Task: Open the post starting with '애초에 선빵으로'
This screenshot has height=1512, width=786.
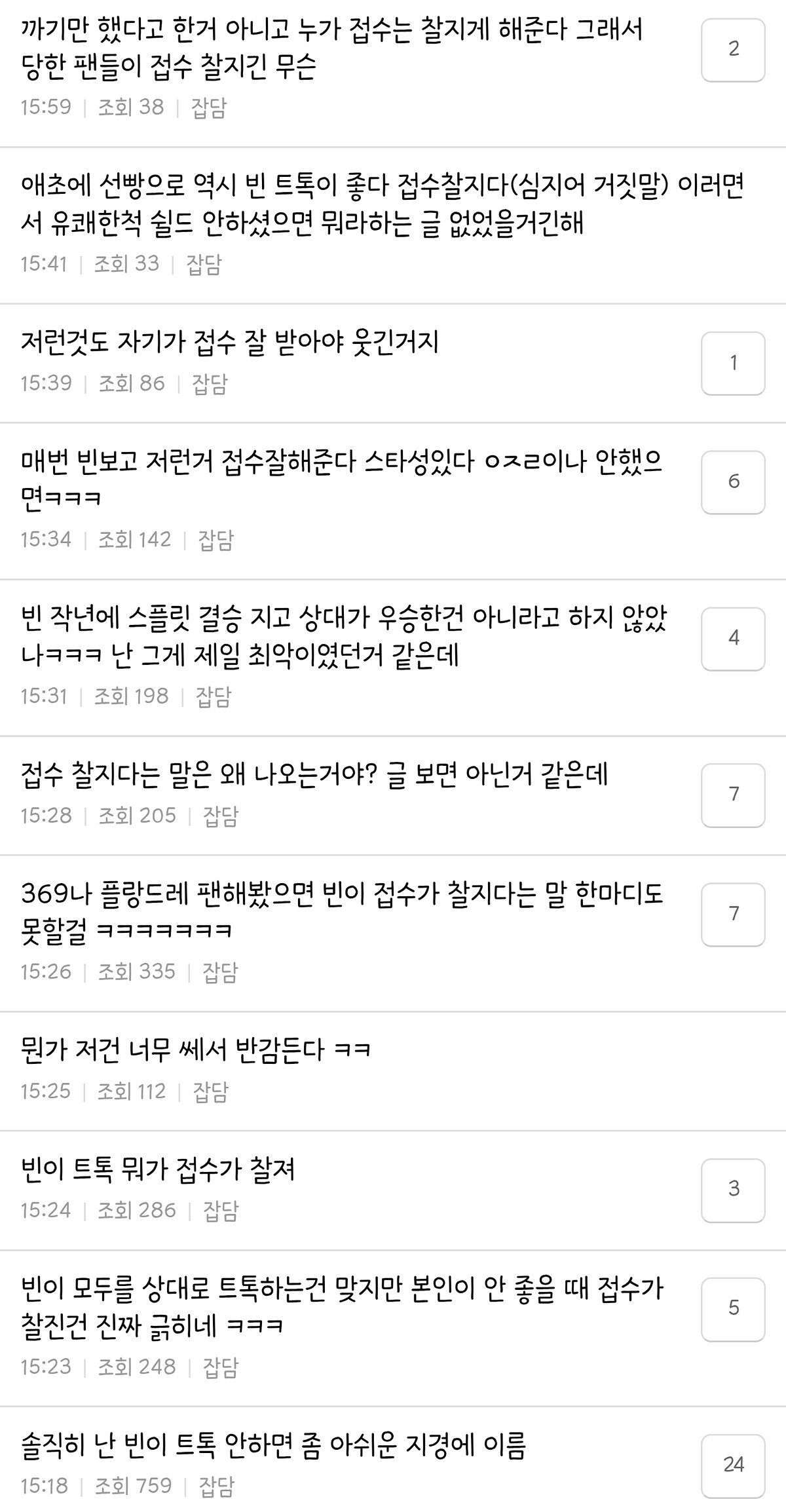Action: (383, 205)
